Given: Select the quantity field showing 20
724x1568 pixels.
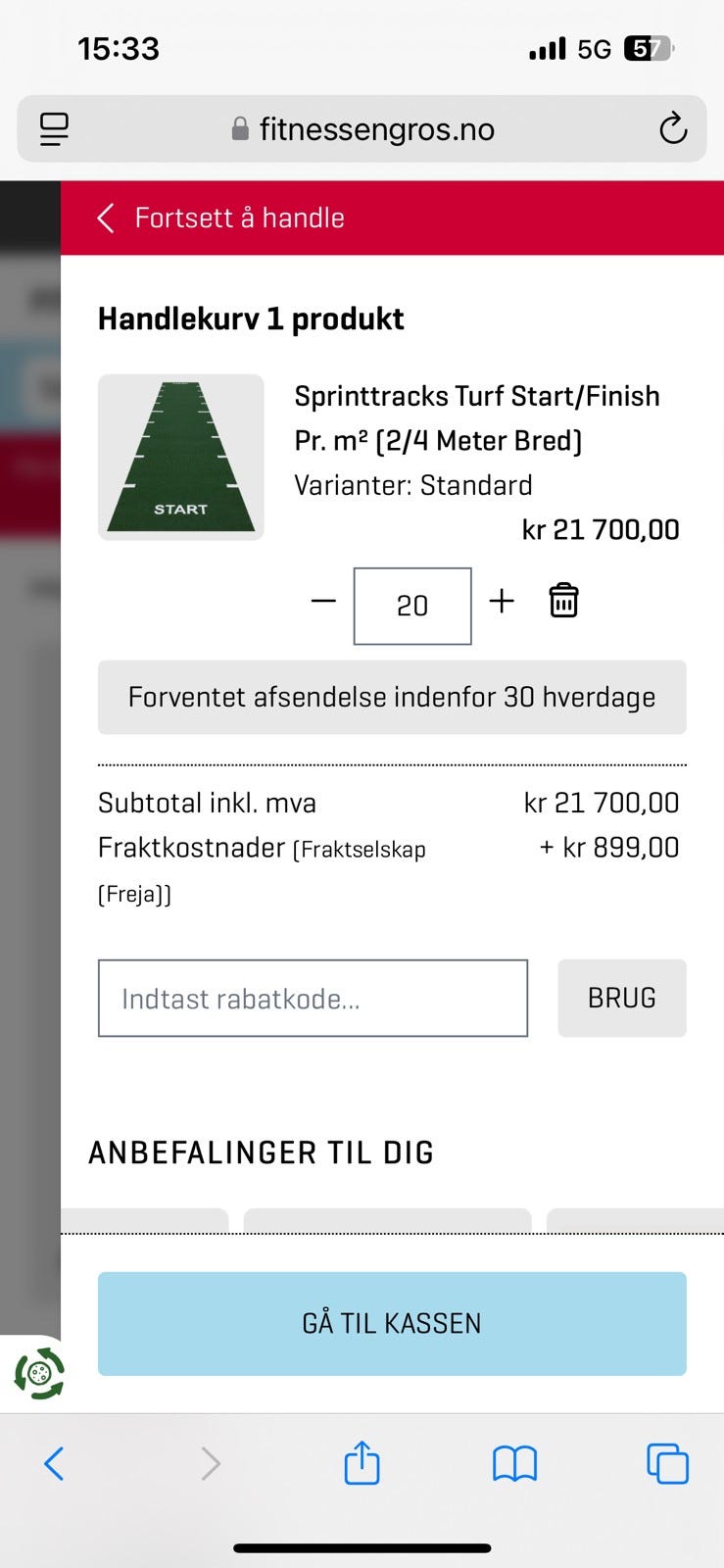Looking at the screenshot, I should [411, 605].
